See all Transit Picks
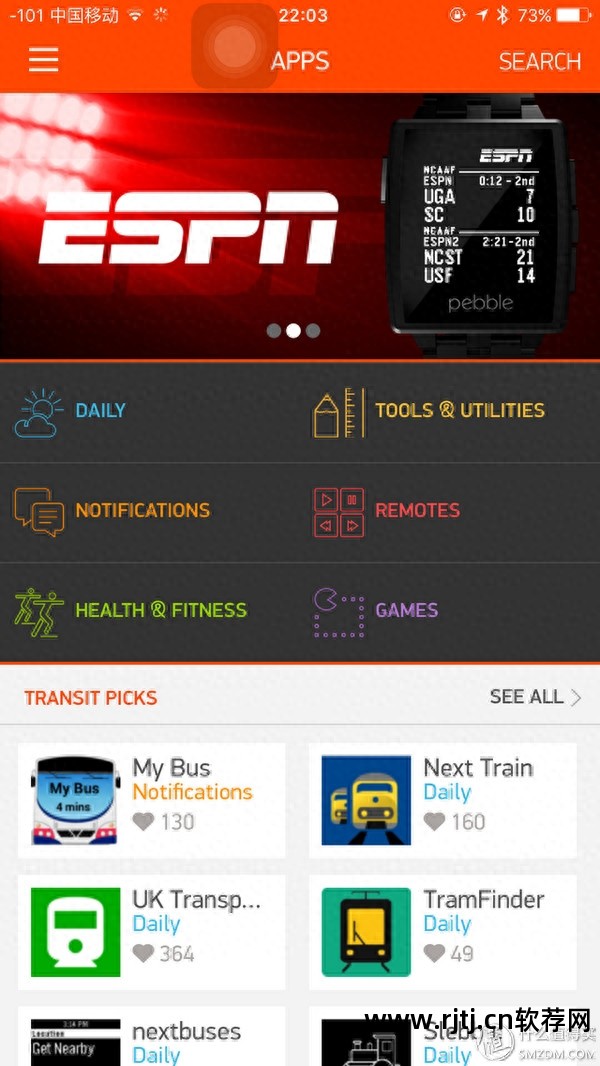Image resolution: width=600 pixels, height=1066 pixels. (x=534, y=697)
